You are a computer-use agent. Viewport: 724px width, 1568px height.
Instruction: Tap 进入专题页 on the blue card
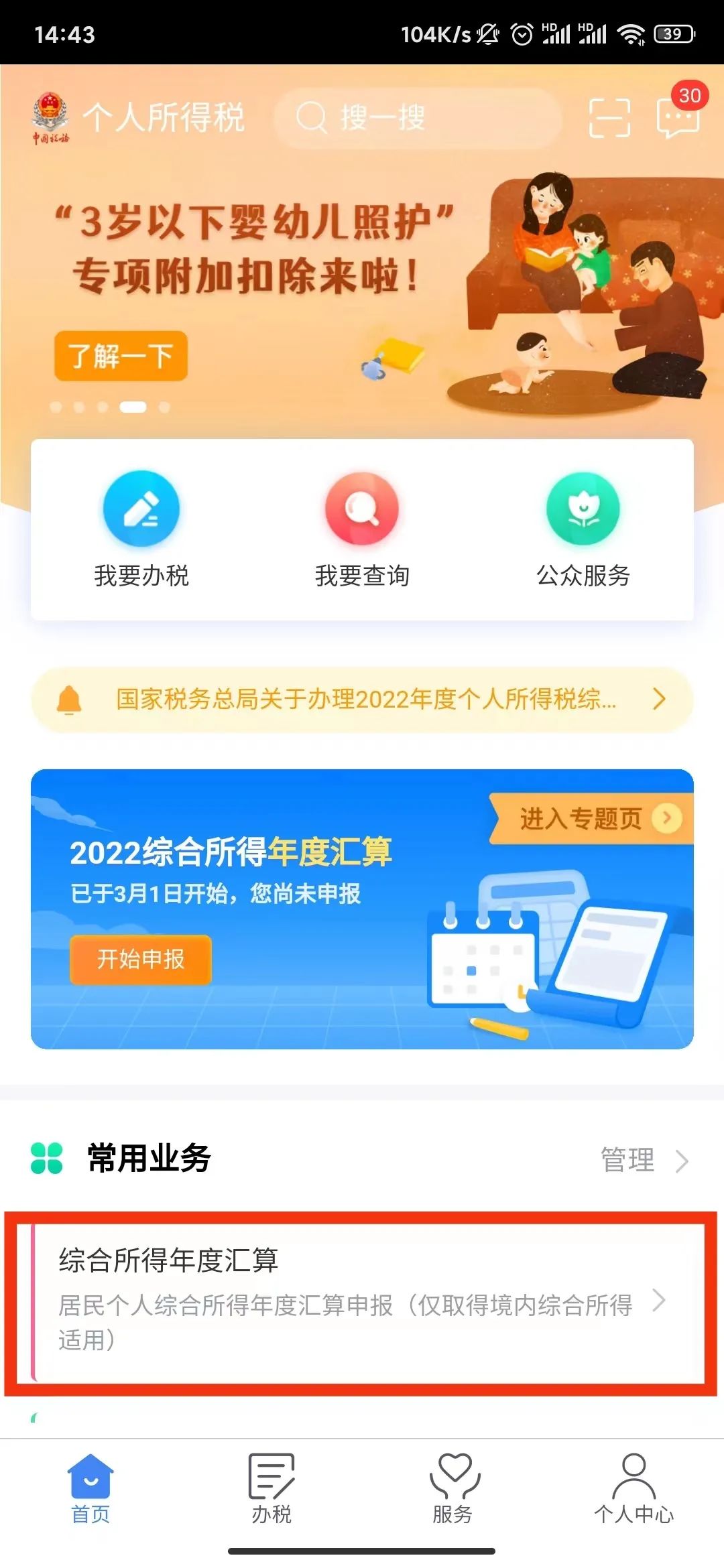pyautogui.click(x=591, y=818)
